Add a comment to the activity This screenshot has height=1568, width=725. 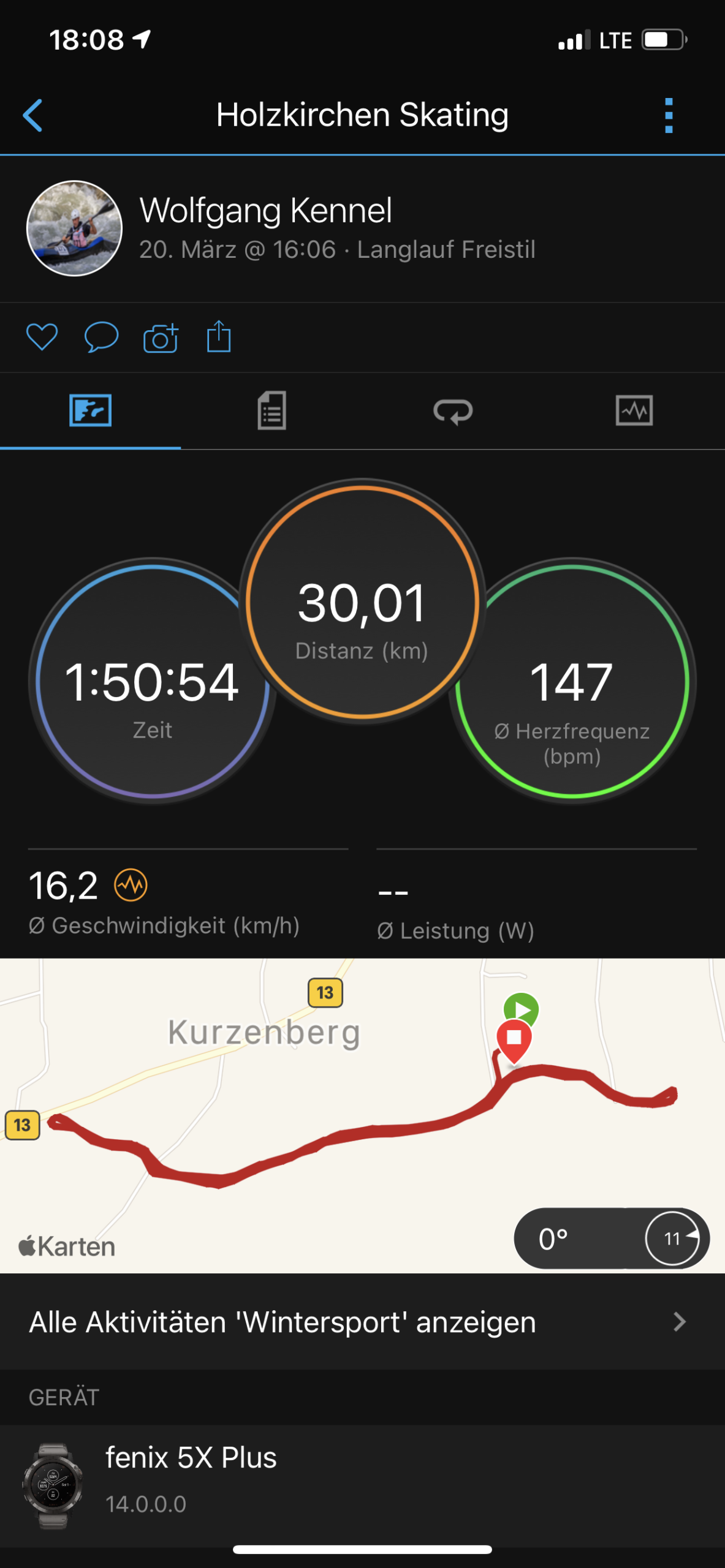pos(101,337)
